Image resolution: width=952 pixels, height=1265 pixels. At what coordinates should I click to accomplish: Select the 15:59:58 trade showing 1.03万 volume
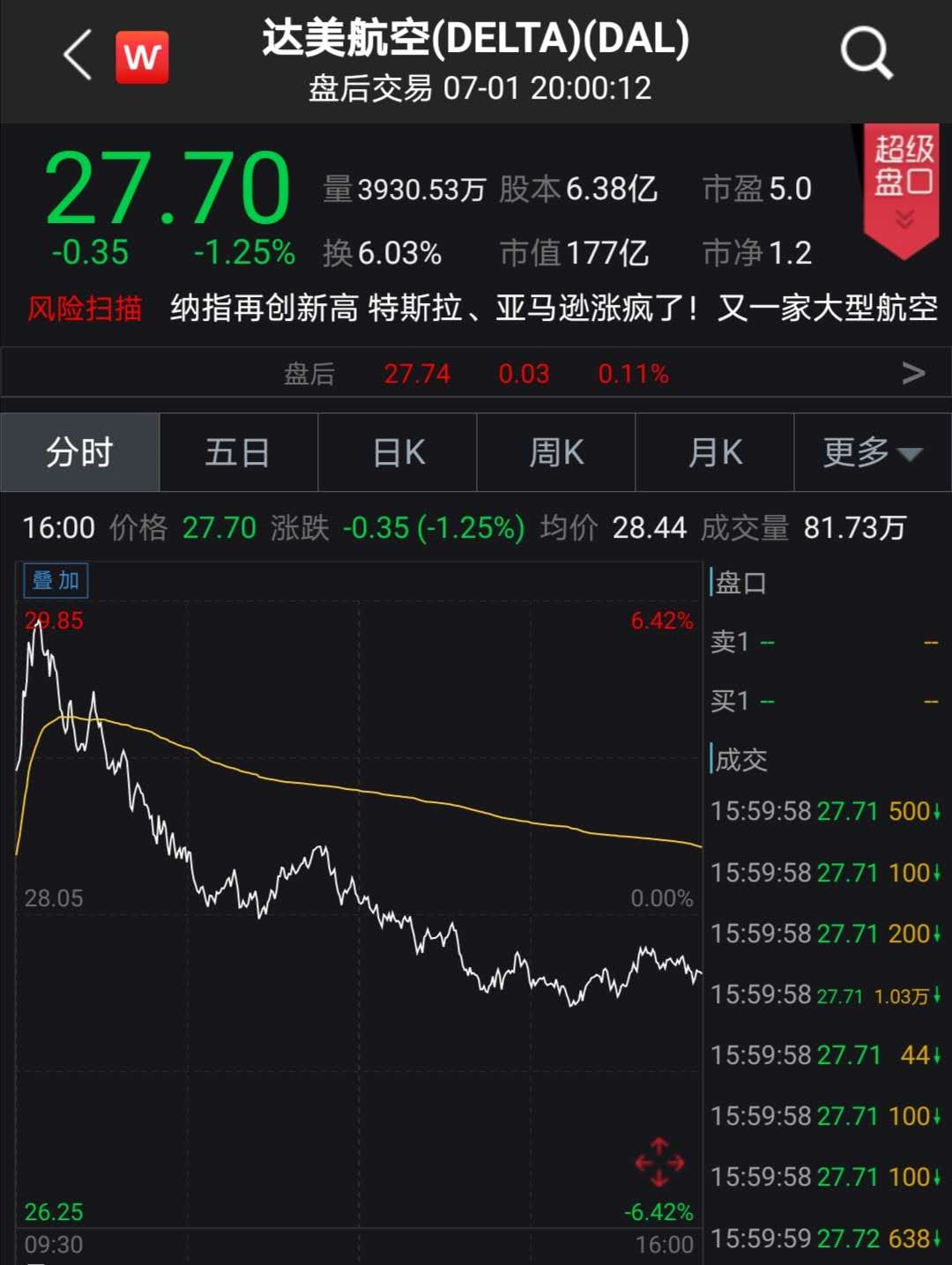coord(824,994)
